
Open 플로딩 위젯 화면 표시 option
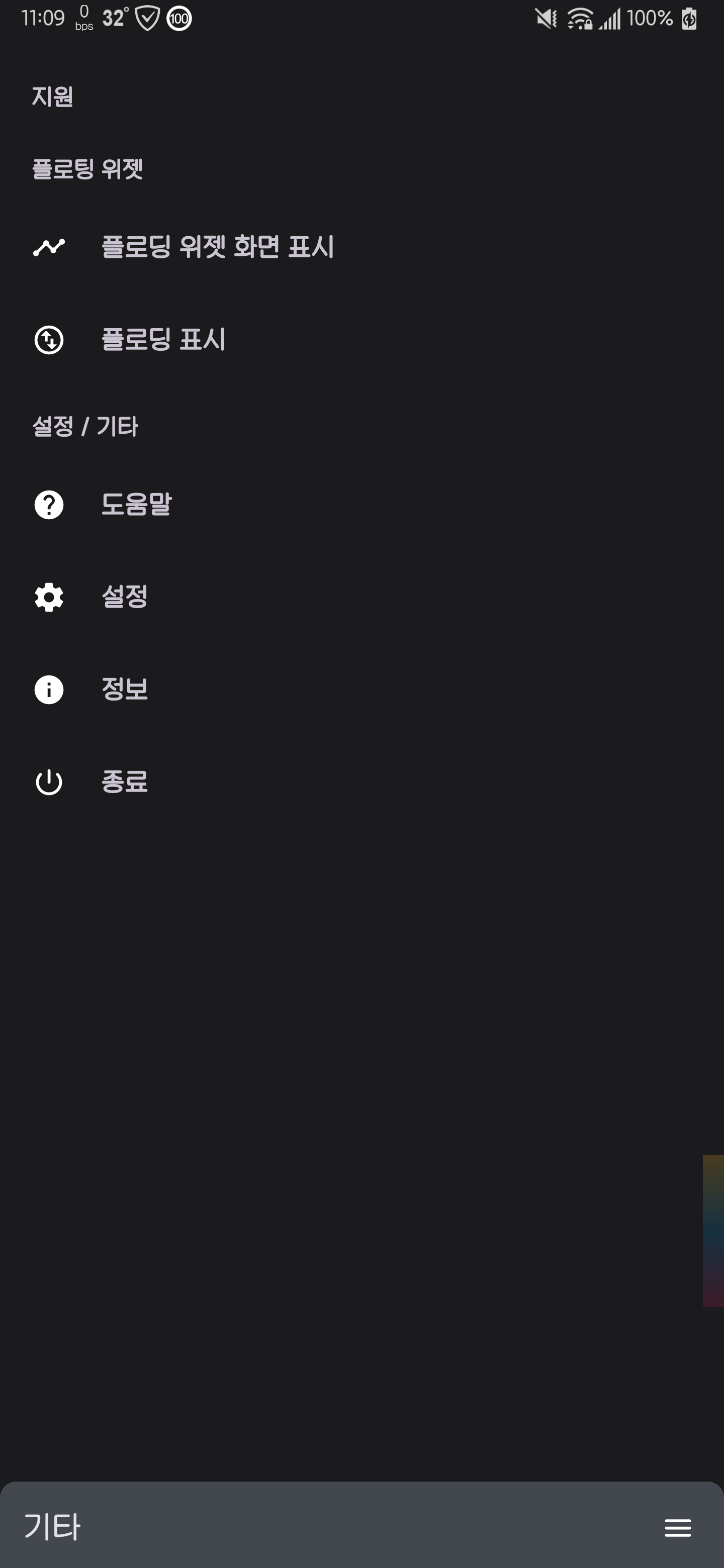[361, 247]
